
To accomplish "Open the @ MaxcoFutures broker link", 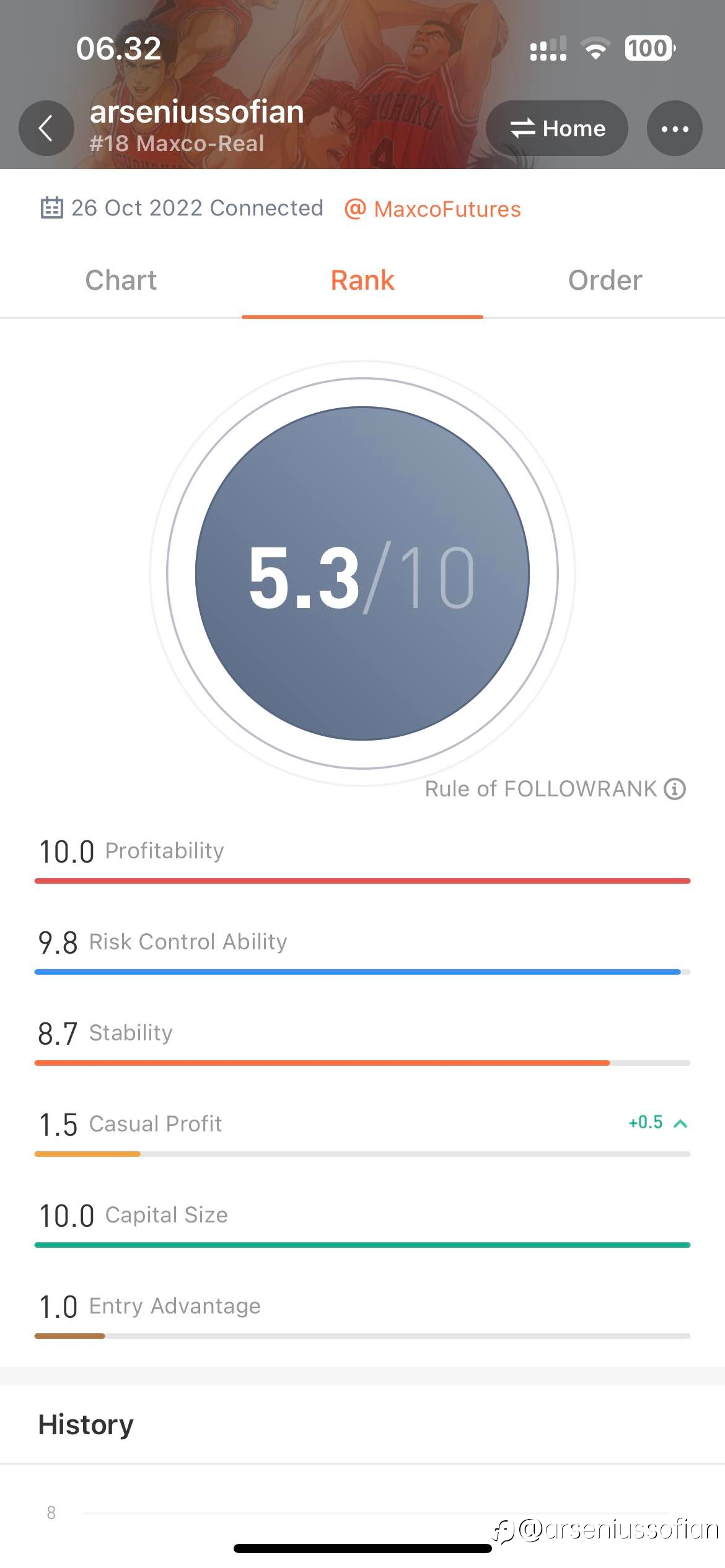I will pyautogui.click(x=433, y=209).
